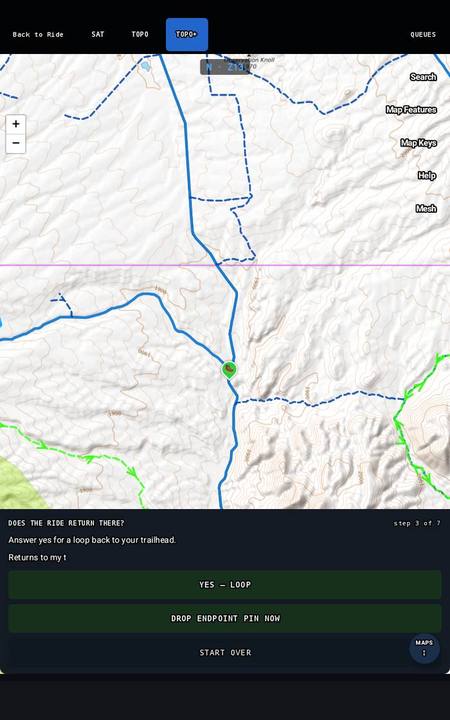This screenshot has width=450, height=720.
Task: Open Map Features
Action: pos(411,110)
